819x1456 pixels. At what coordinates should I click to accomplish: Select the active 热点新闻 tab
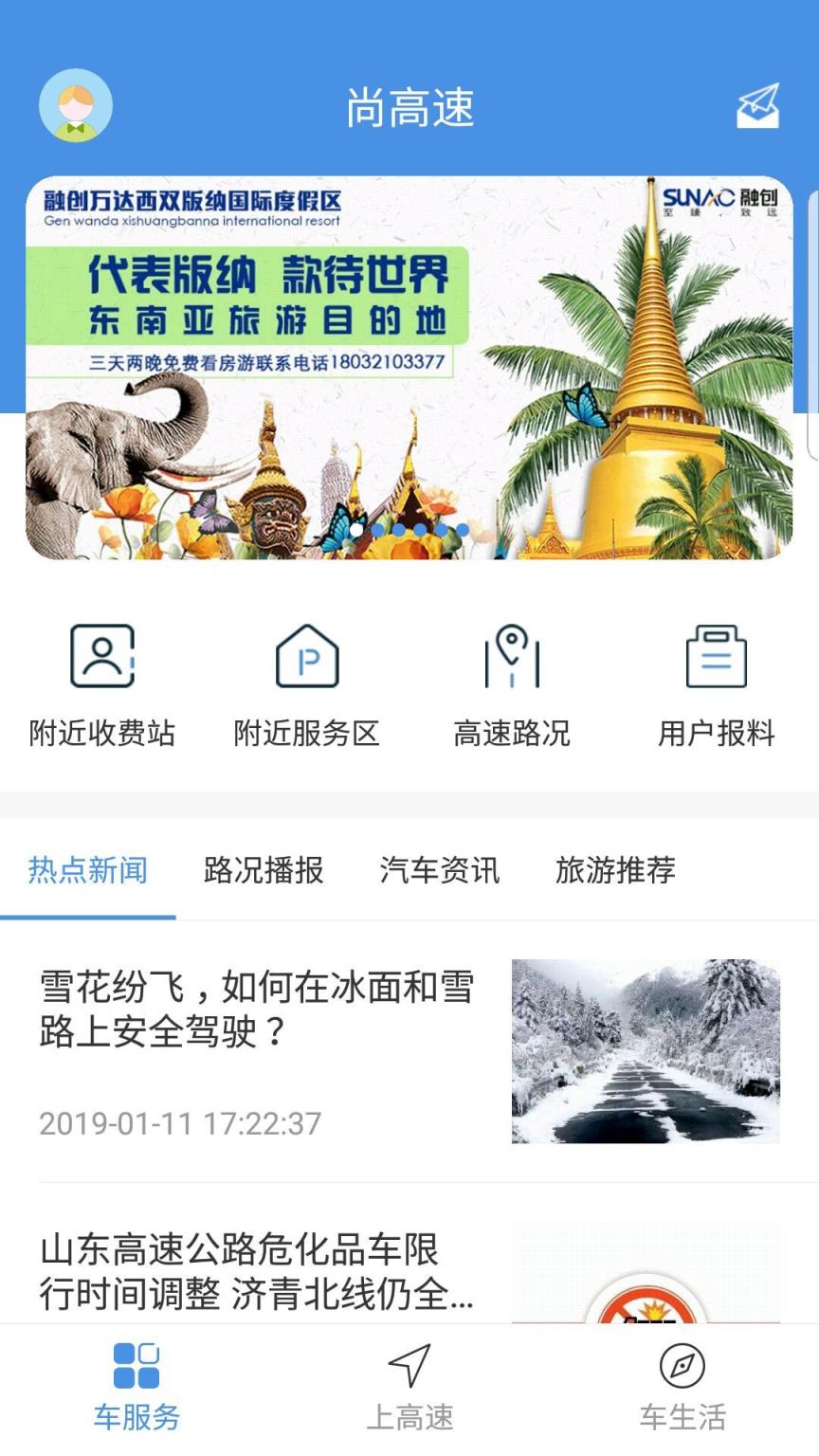(x=90, y=870)
